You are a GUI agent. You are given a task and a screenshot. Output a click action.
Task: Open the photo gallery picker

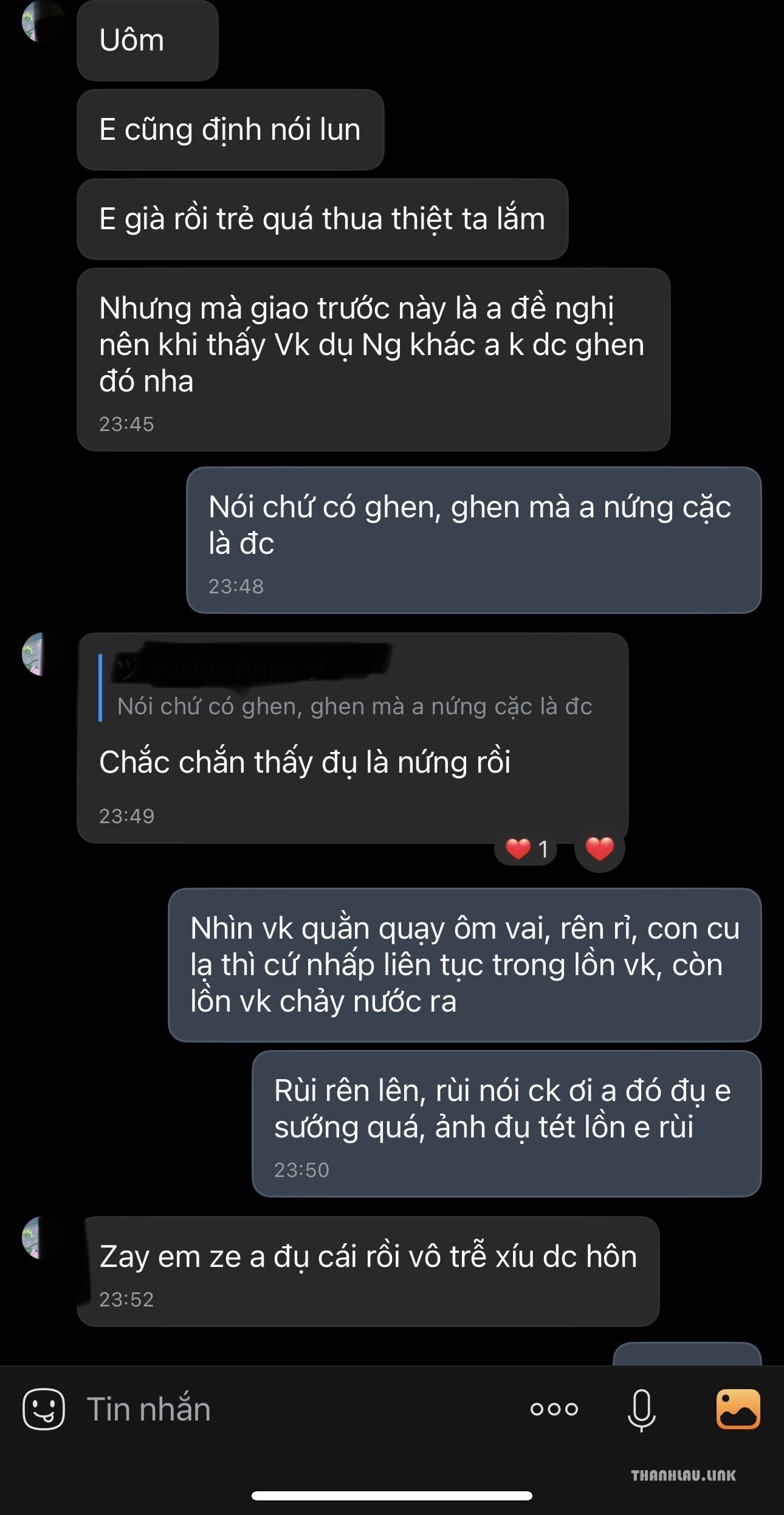click(x=738, y=1409)
